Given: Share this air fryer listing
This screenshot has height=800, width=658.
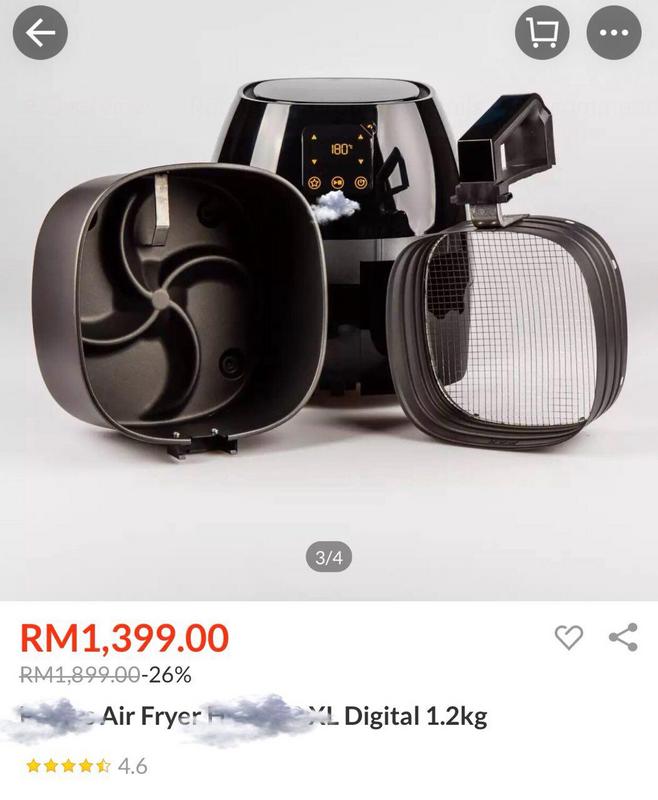Looking at the screenshot, I should (x=623, y=637).
